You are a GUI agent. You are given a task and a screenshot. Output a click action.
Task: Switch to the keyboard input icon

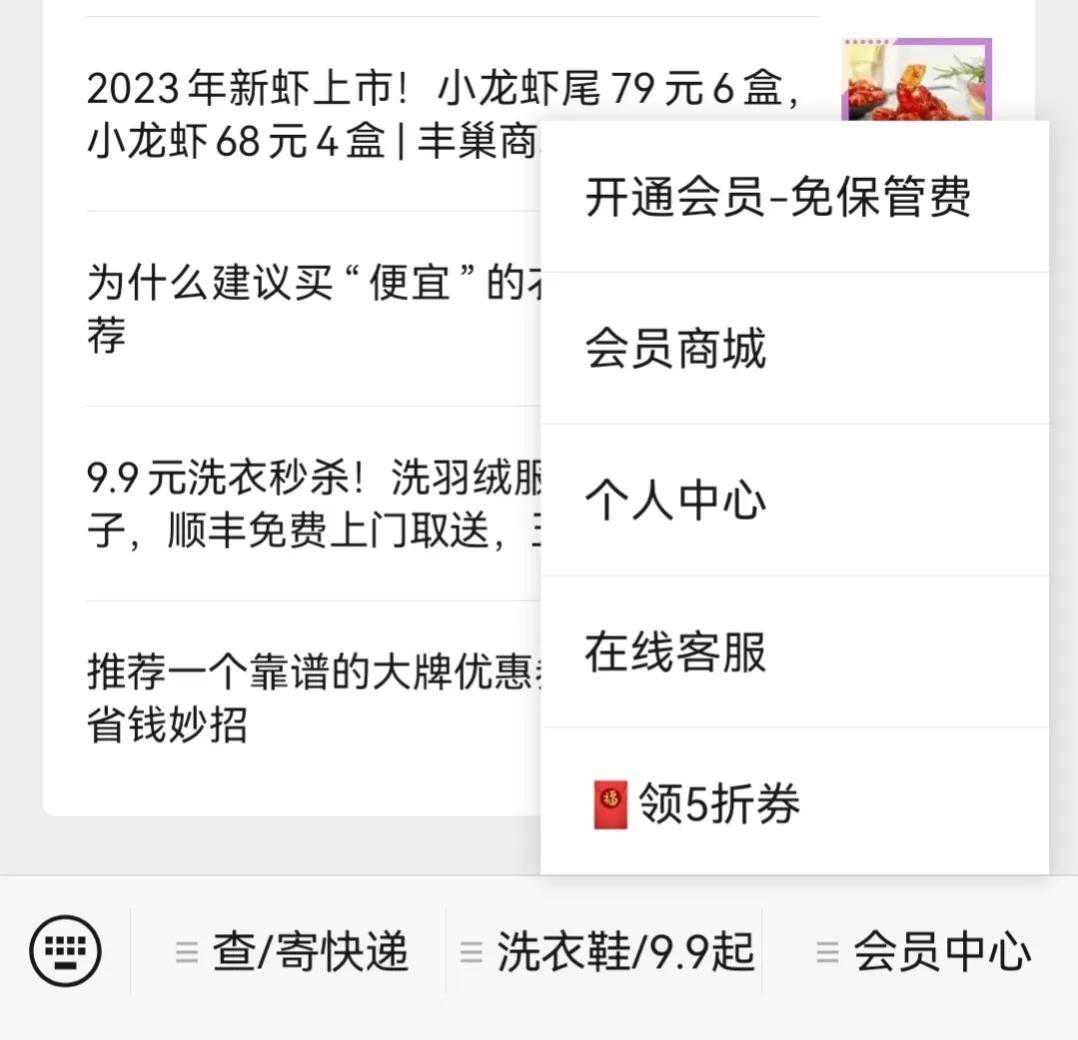point(65,951)
